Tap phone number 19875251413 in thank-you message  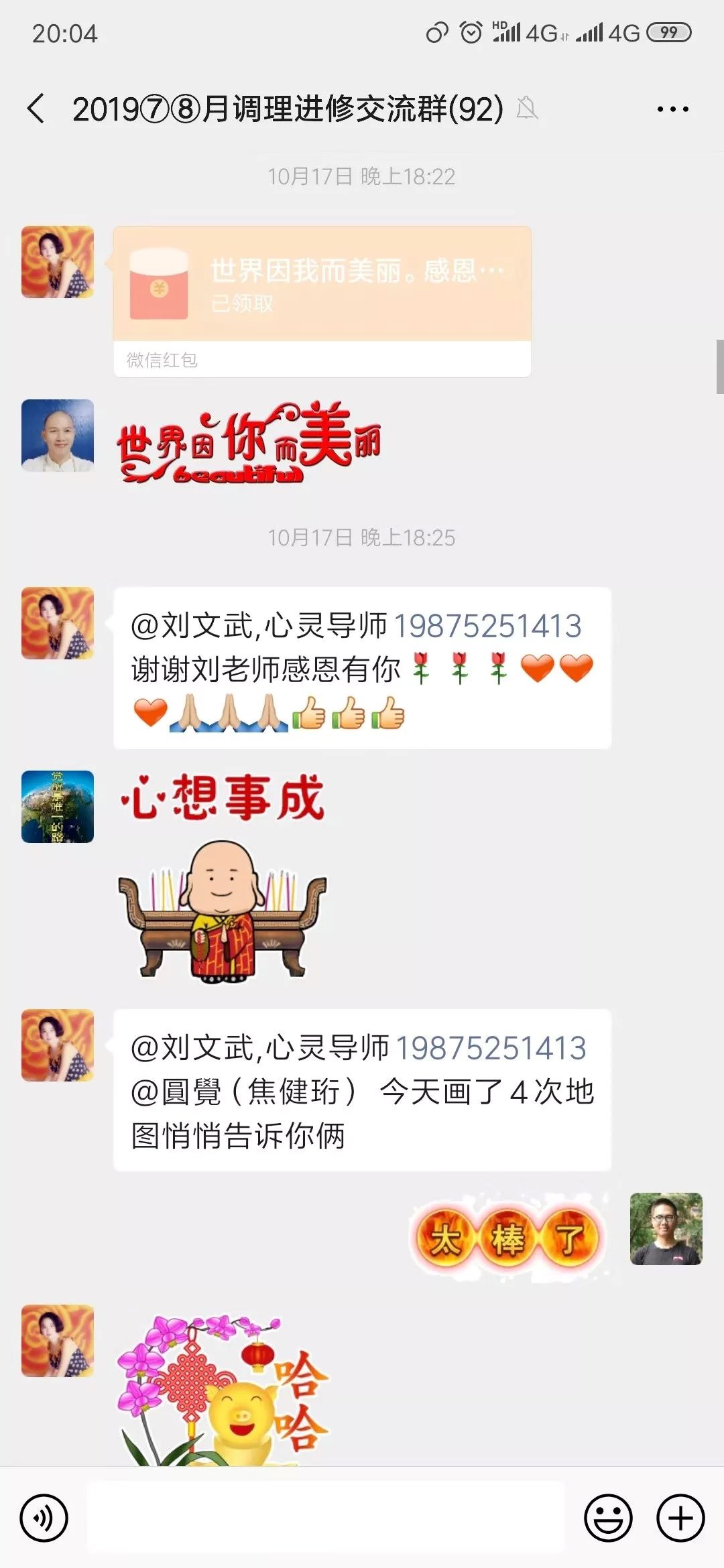[487, 626]
